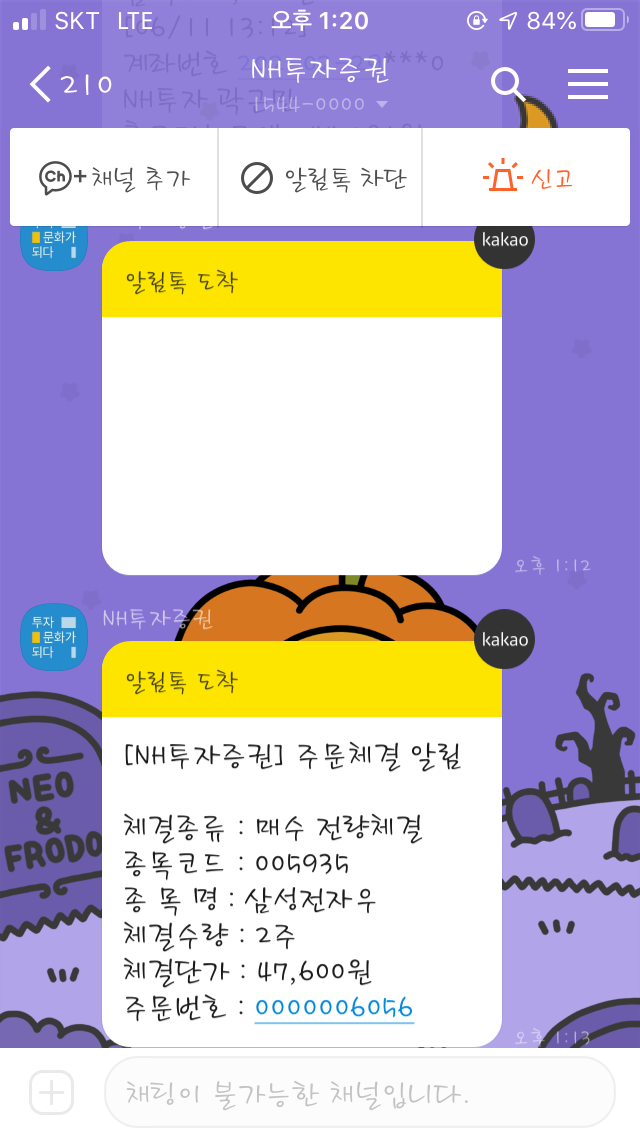Open the chat room hamburger menu
The height and width of the screenshot is (1136, 640).
coord(587,84)
